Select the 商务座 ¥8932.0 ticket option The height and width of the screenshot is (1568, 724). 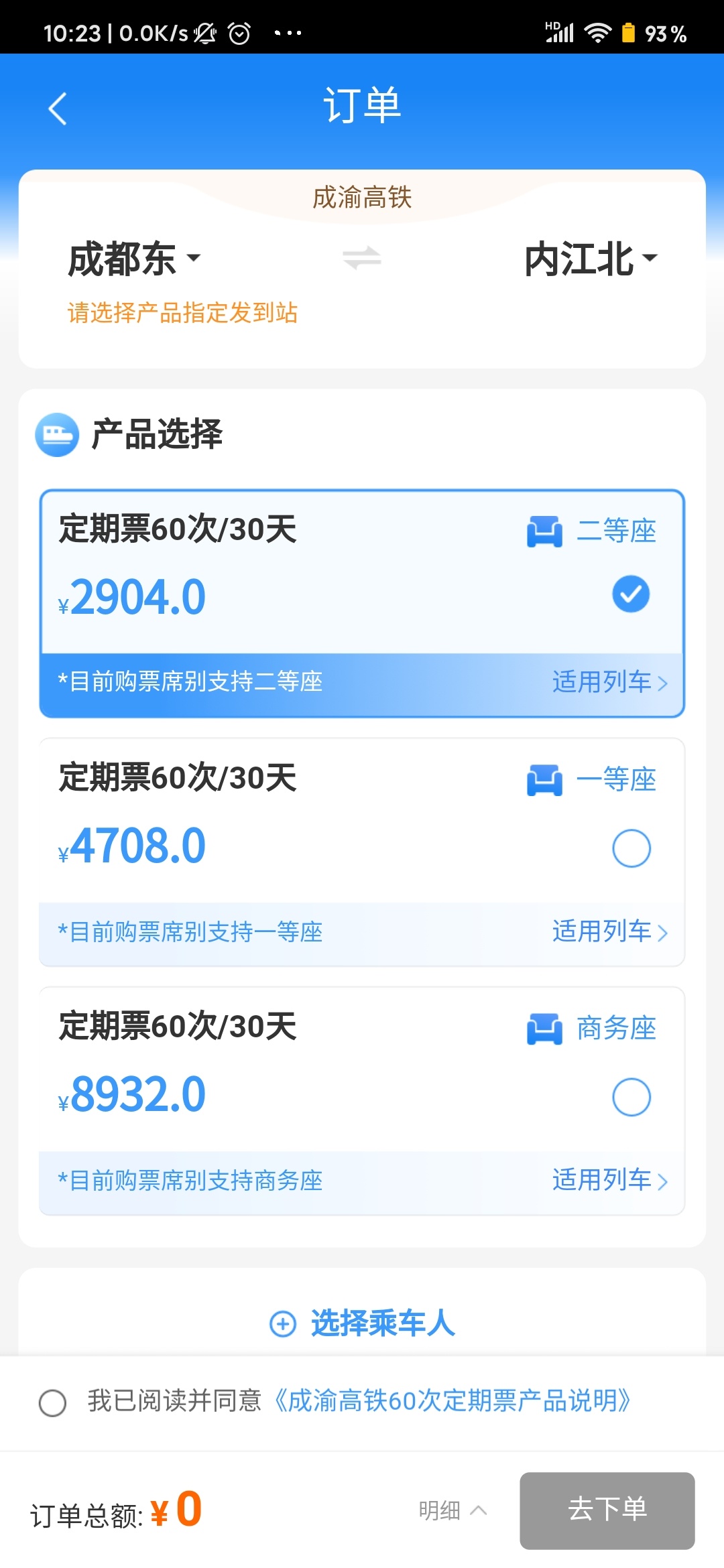(631, 1097)
